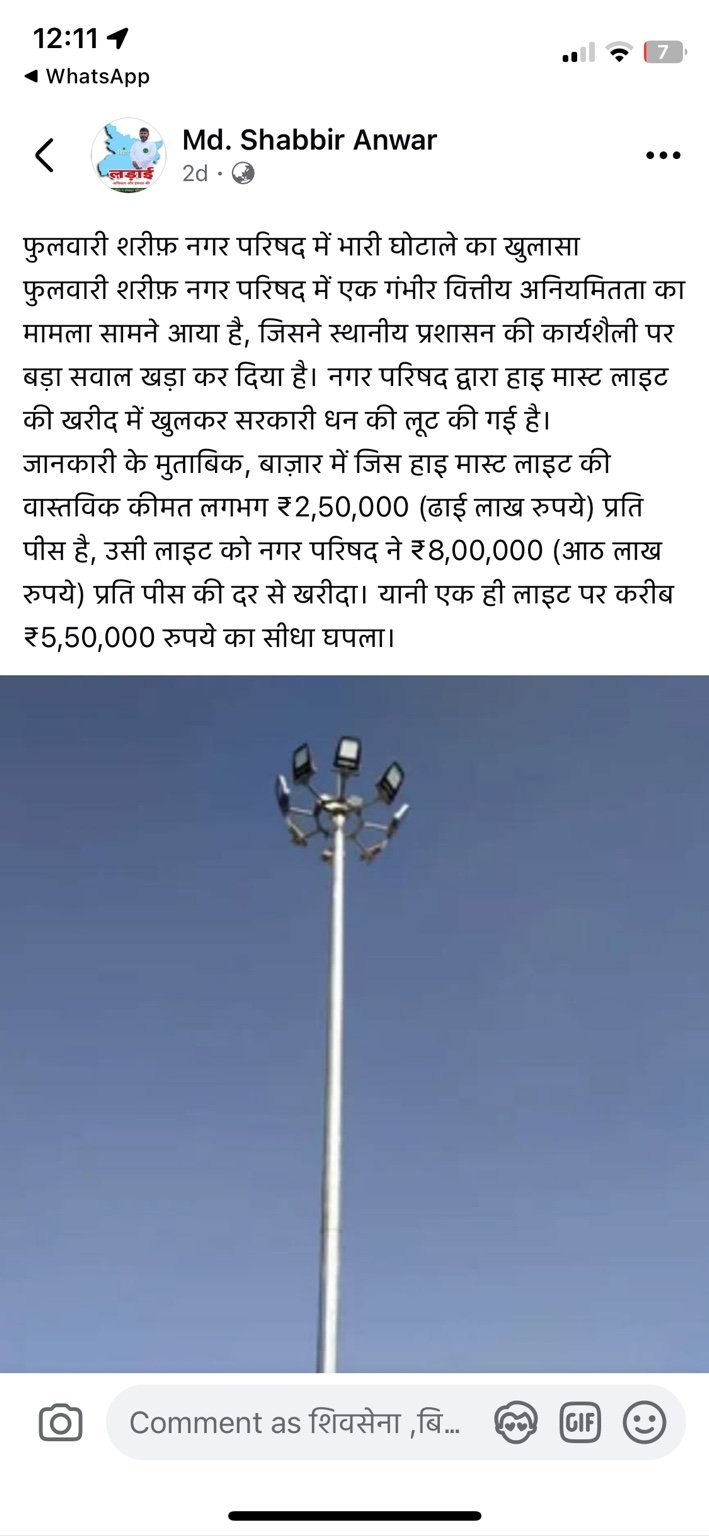709x1536 pixels.
Task: Tap the comment input field
Action: (295, 1422)
